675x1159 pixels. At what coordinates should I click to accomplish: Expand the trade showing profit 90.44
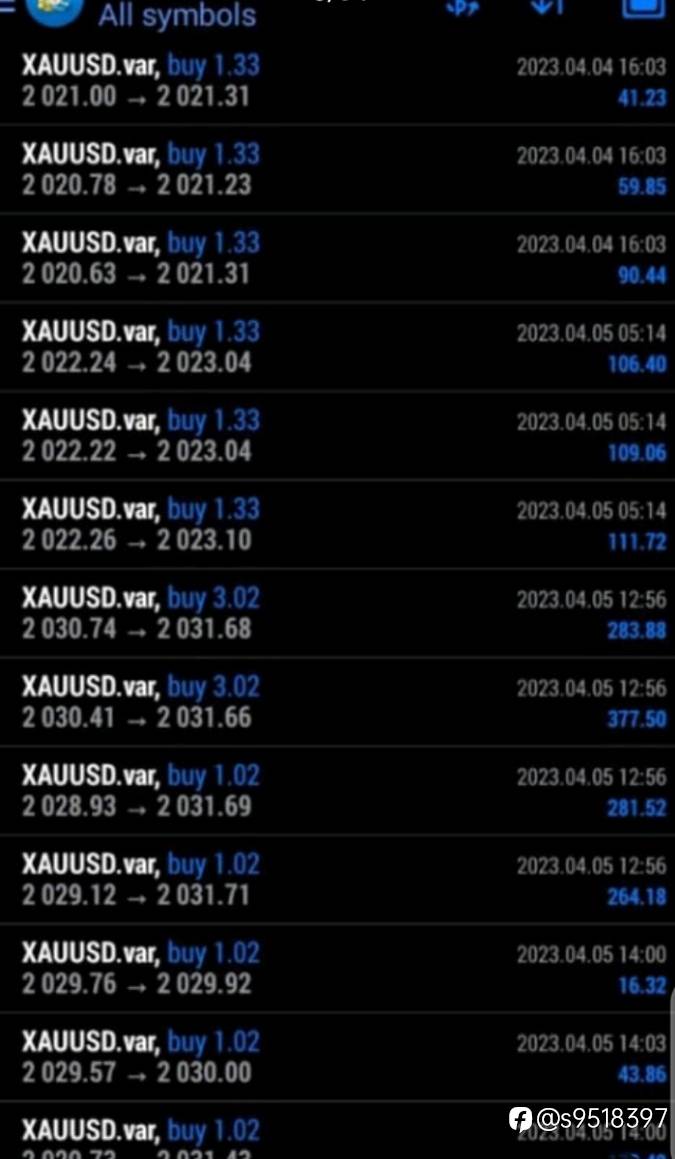click(337, 258)
